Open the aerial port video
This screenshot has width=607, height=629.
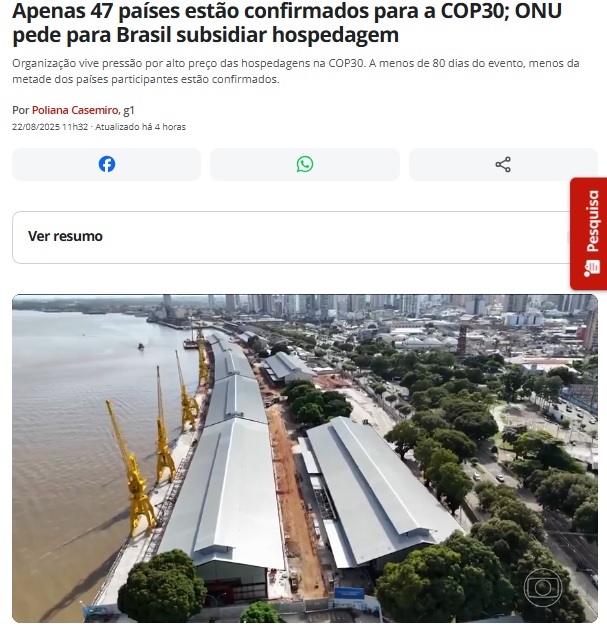pyautogui.click(x=304, y=458)
